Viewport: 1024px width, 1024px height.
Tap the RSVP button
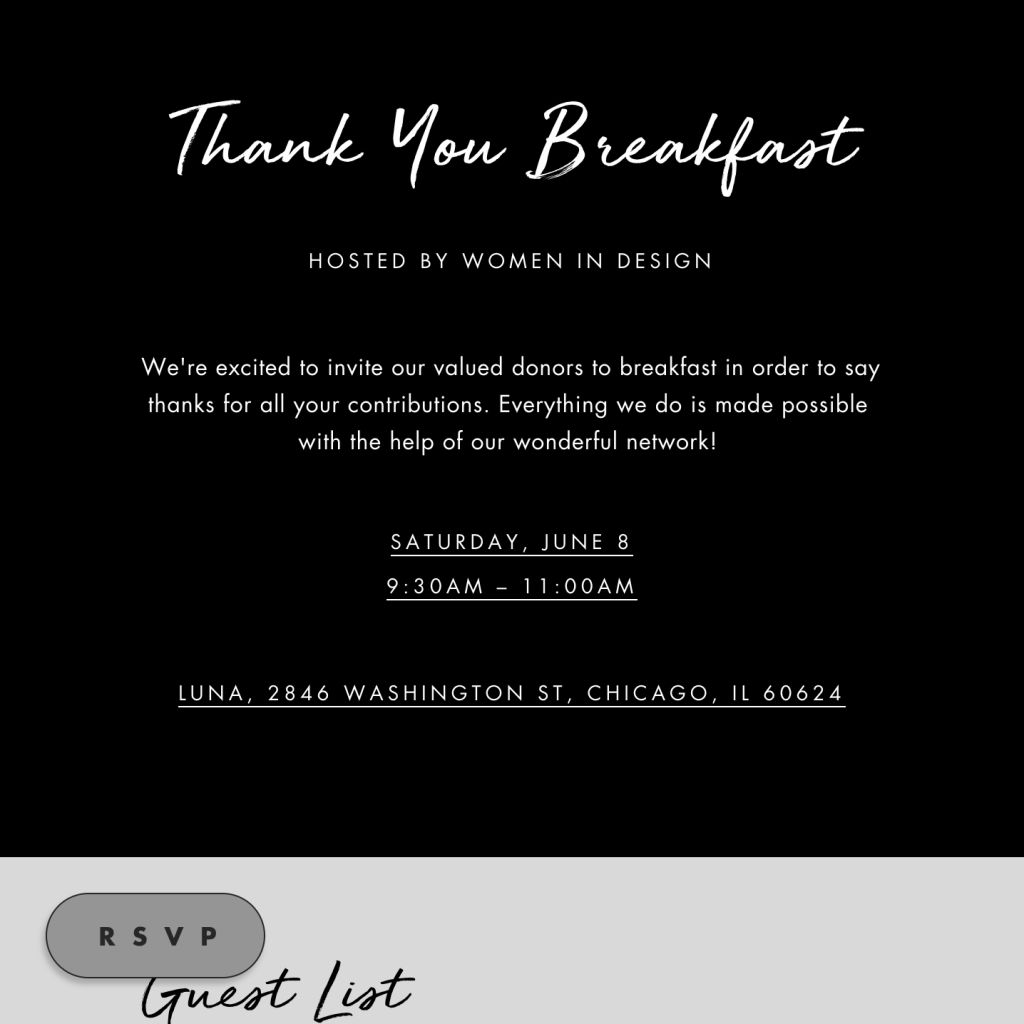click(x=155, y=936)
